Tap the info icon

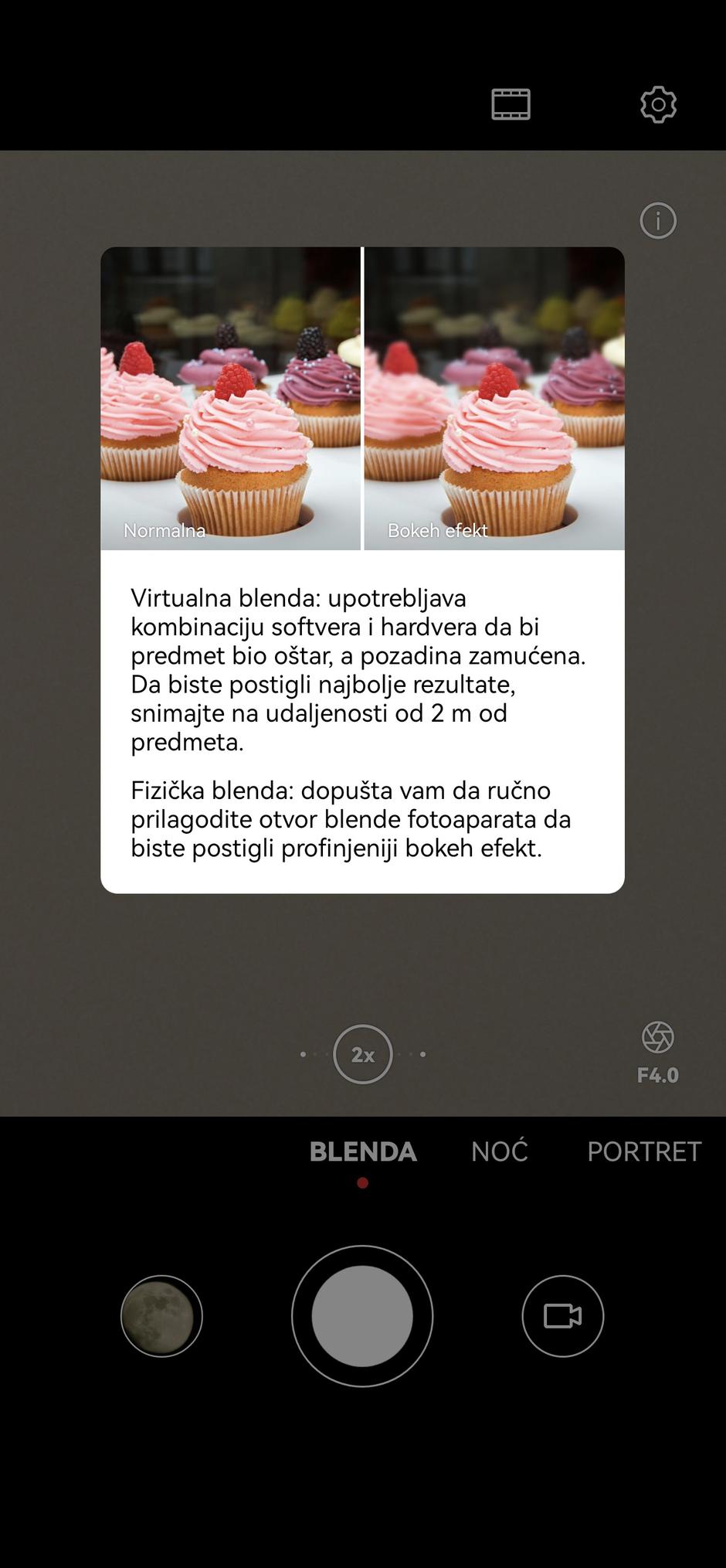point(658,221)
